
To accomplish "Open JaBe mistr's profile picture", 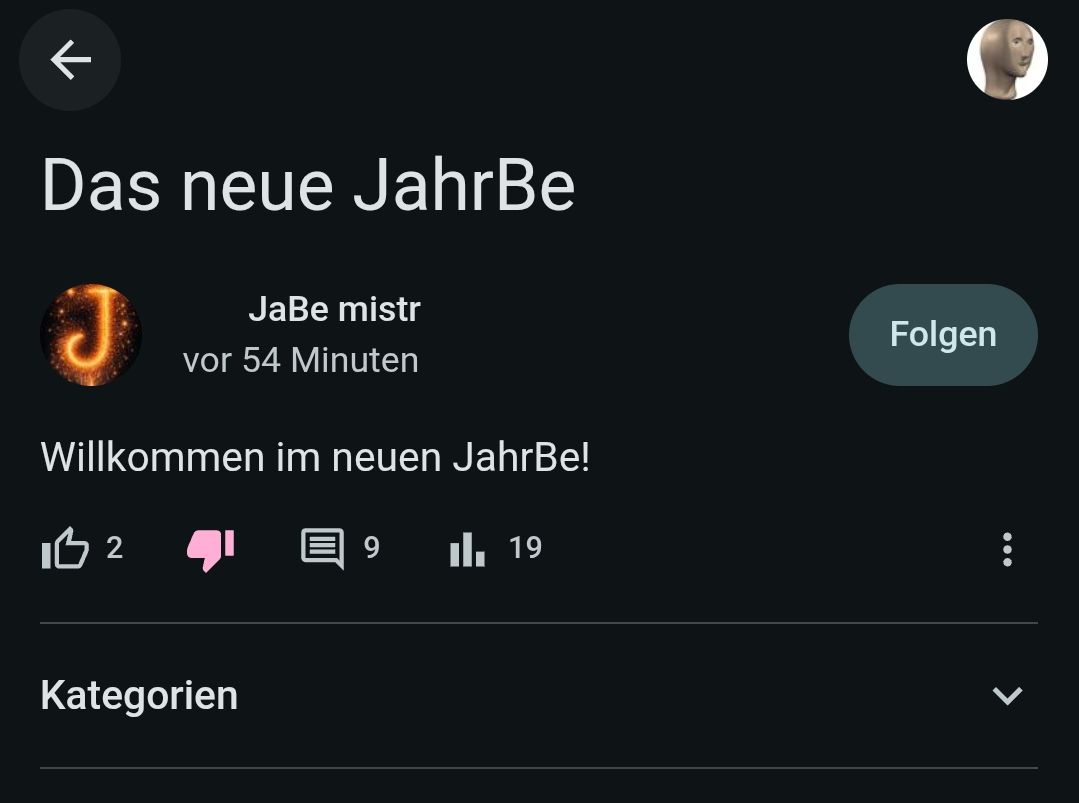I will coord(91,335).
